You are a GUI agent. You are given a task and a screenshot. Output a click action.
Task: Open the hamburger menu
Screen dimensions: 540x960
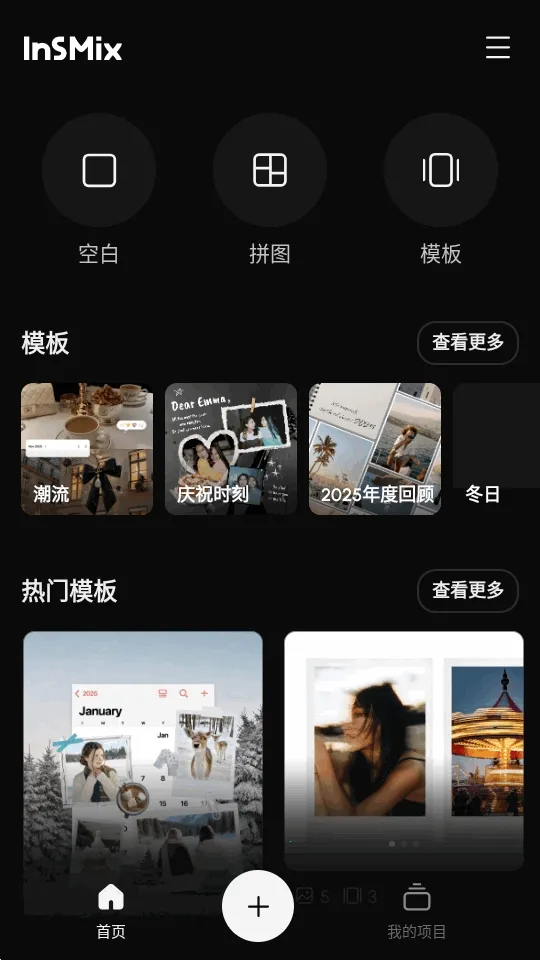[498, 47]
